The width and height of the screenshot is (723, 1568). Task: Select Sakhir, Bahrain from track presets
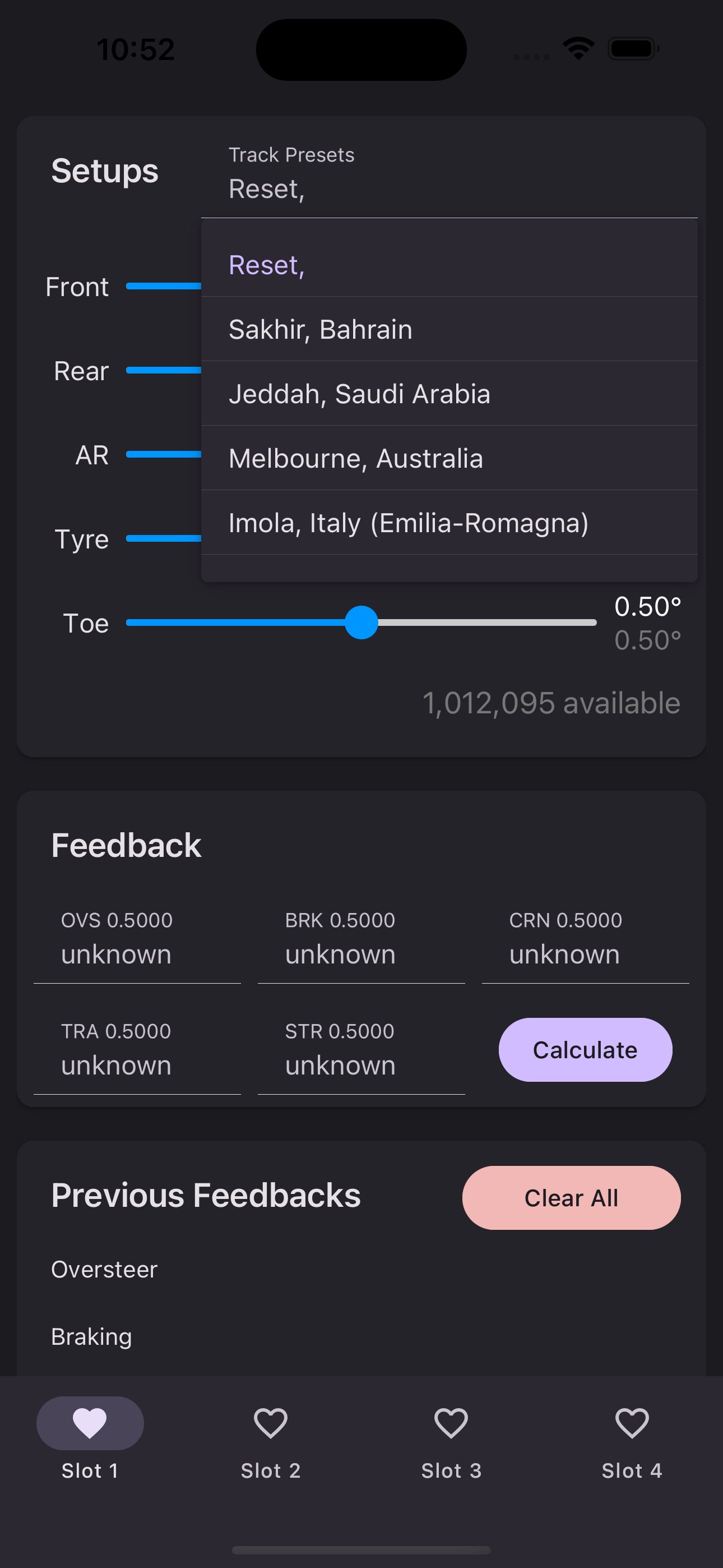coord(321,329)
